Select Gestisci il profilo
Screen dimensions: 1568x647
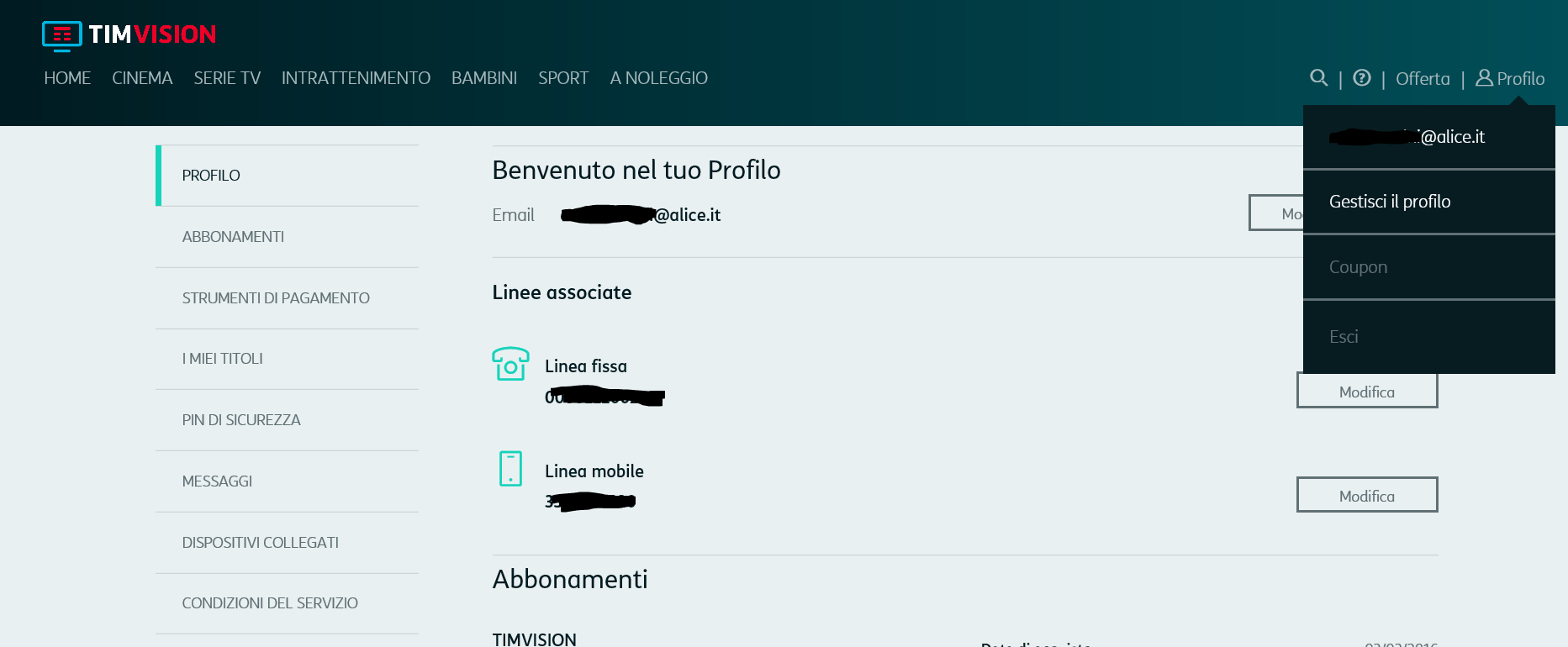(x=1390, y=202)
